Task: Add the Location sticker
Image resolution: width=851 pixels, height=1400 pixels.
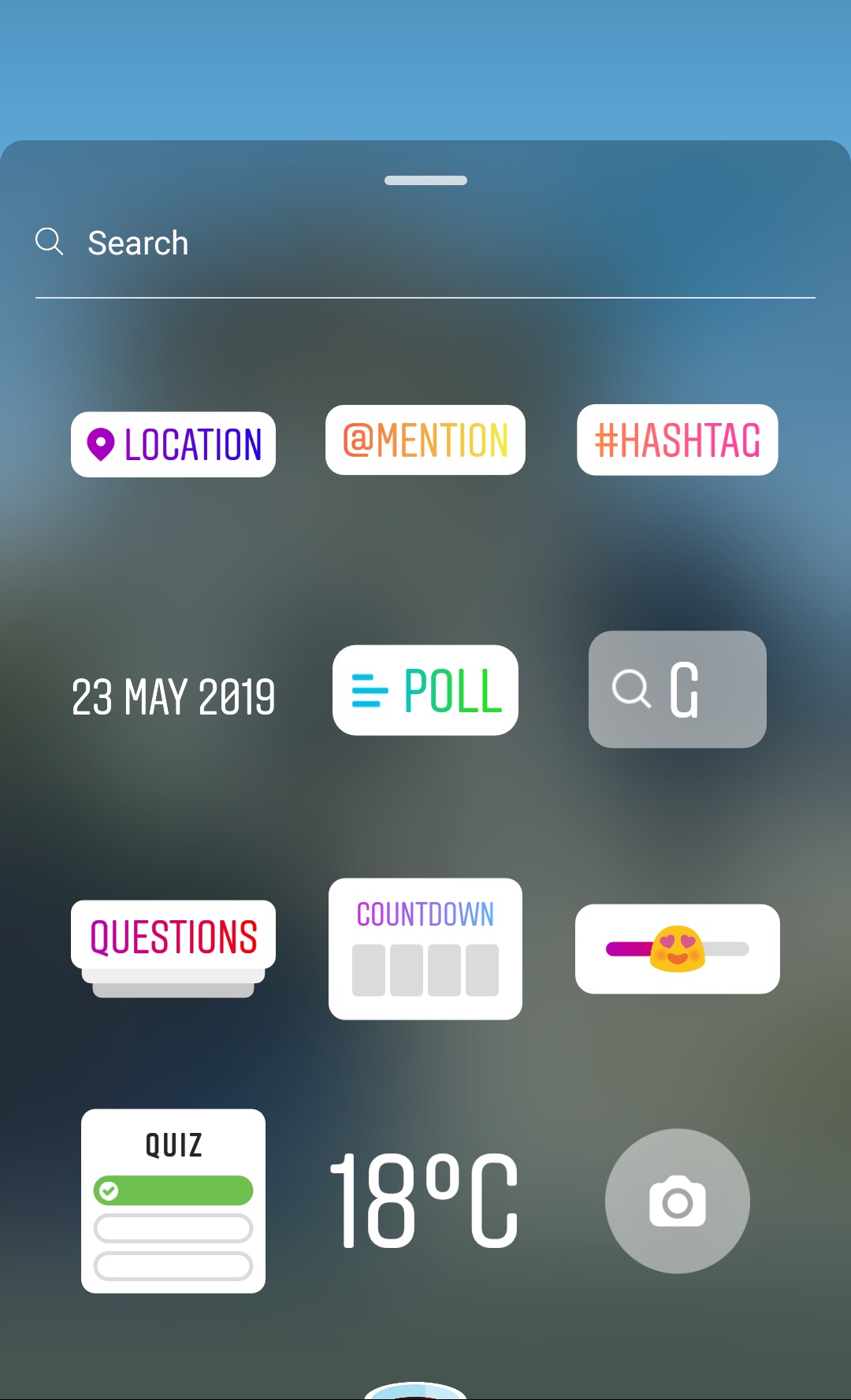Action: click(x=173, y=444)
